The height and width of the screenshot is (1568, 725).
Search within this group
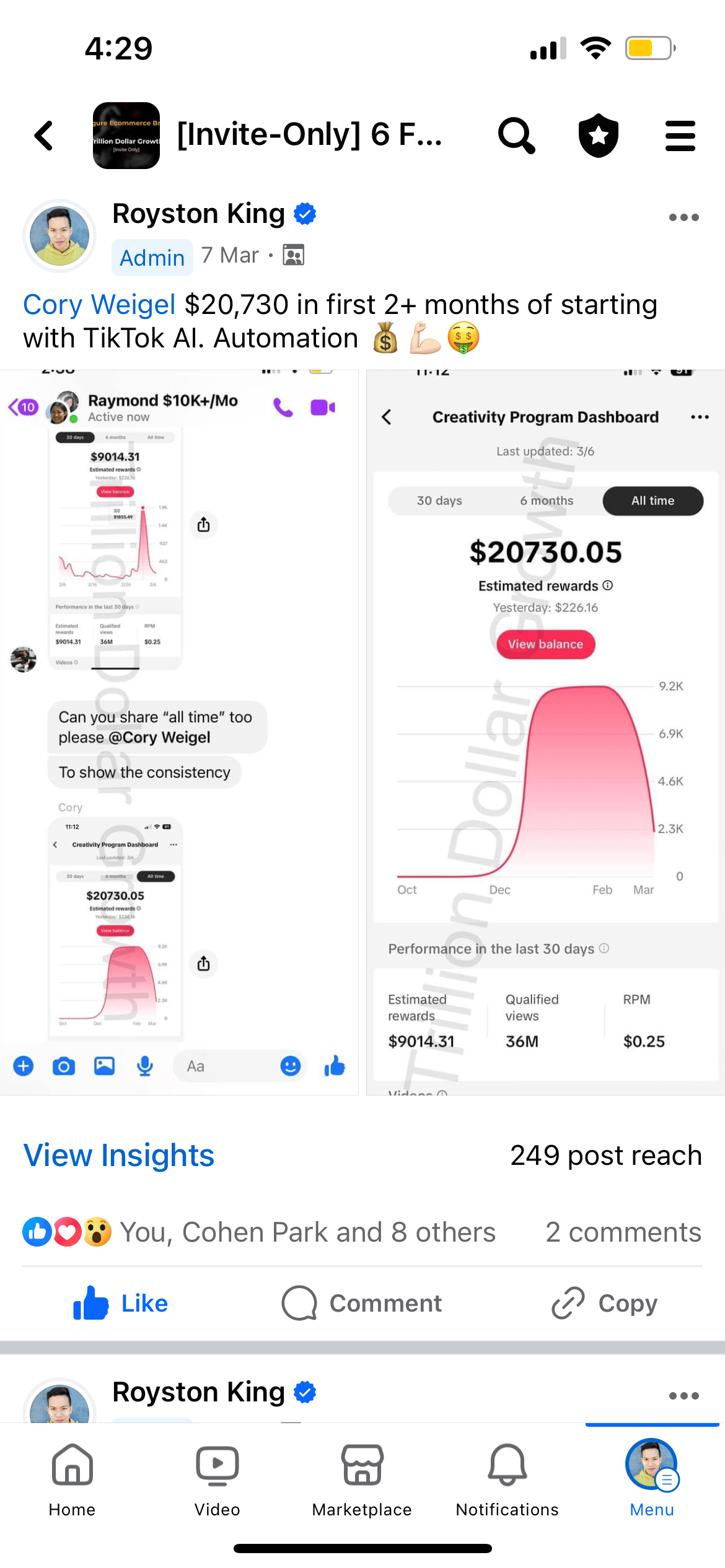coord(516,136)
